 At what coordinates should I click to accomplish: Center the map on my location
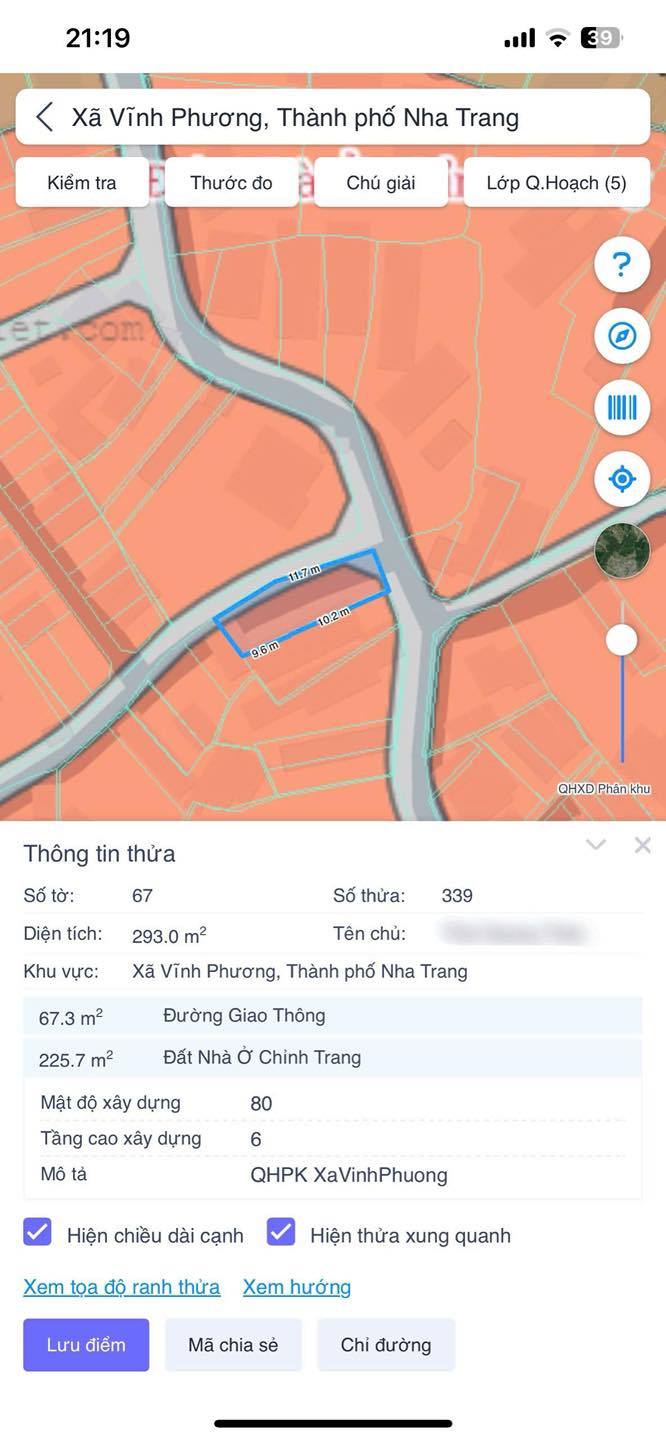(622, 479)
